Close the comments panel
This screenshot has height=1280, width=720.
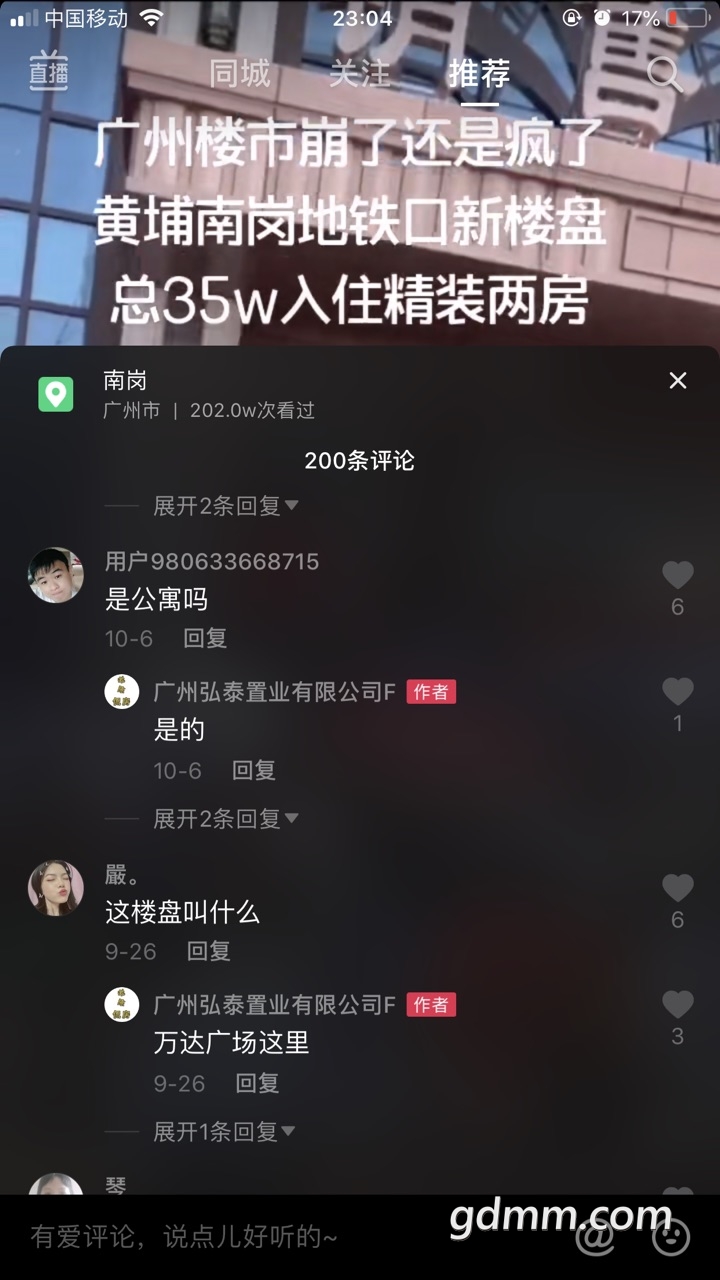[x=678, y=380]
